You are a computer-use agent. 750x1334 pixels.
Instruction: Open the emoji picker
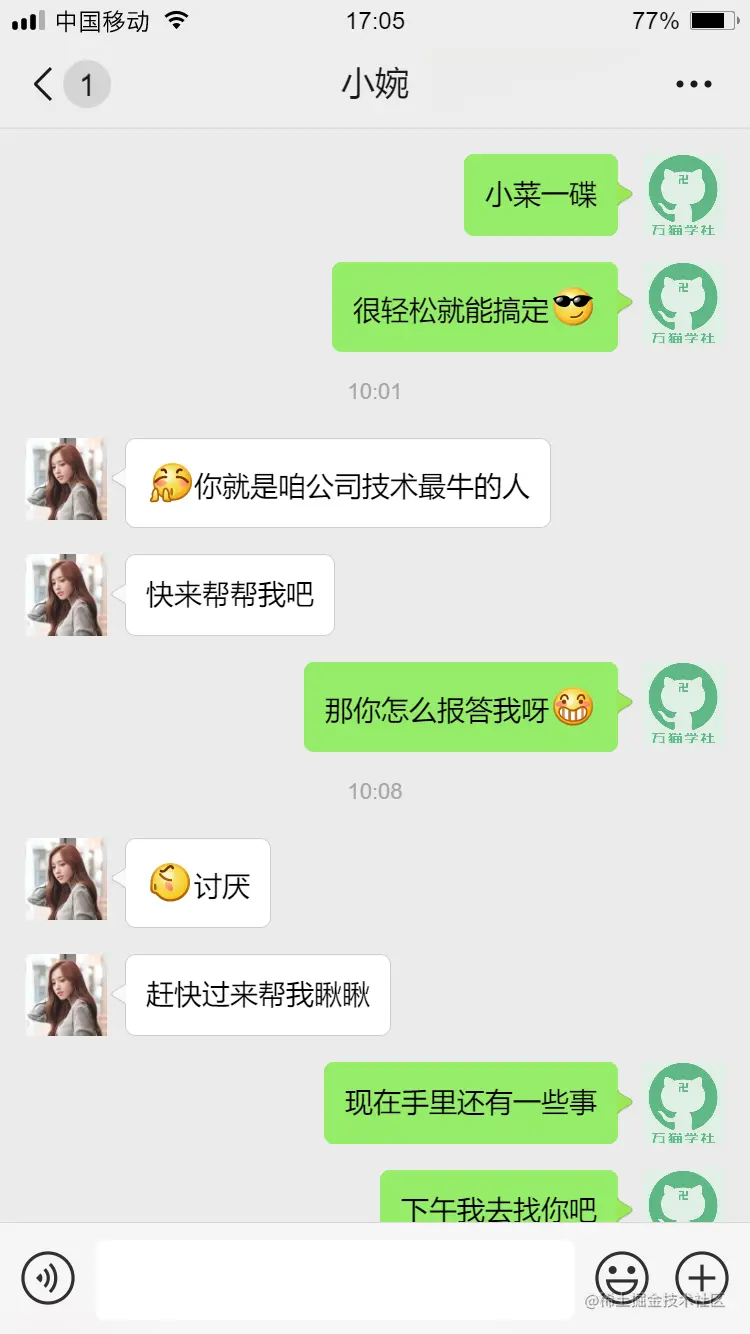point(621,1277)
